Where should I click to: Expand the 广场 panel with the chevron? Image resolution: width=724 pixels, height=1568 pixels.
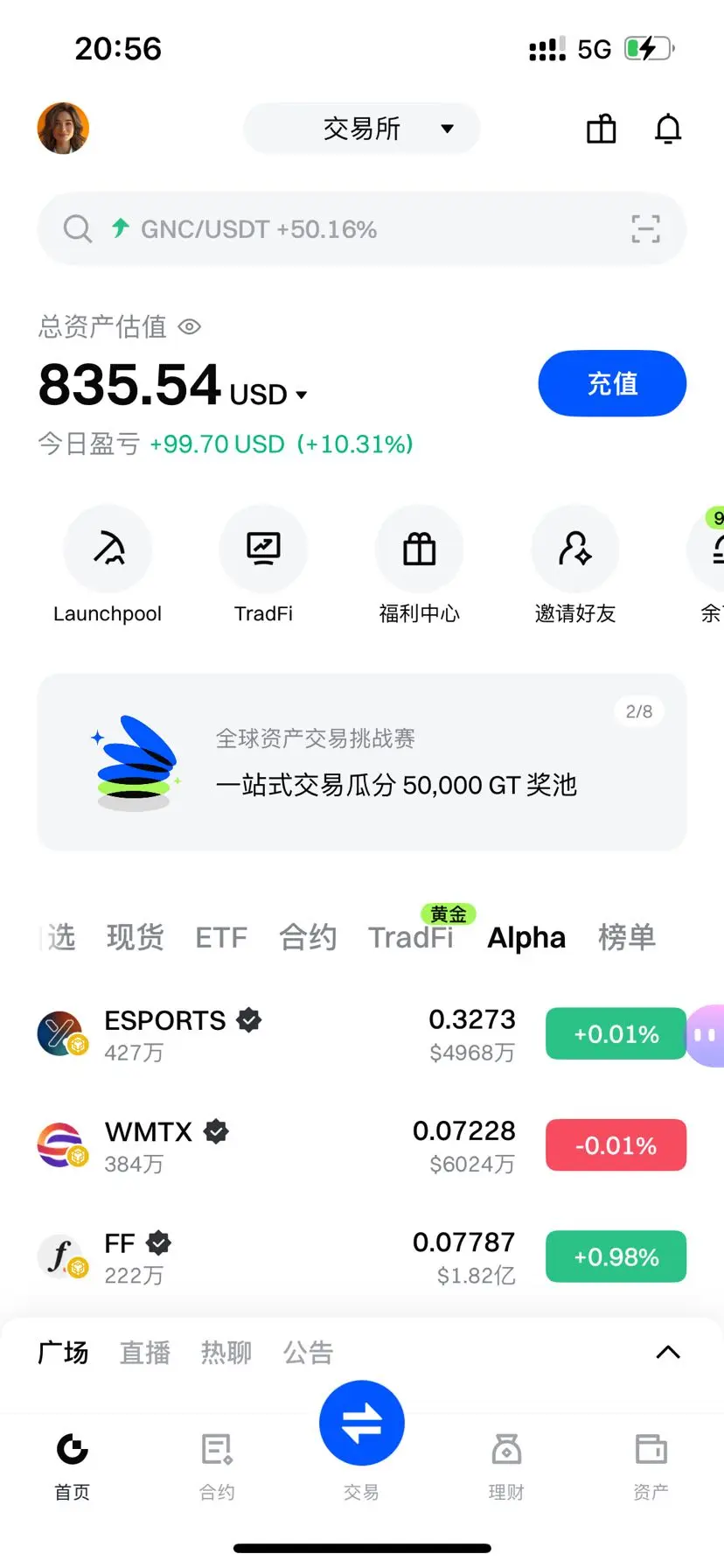pos(668,1353)
